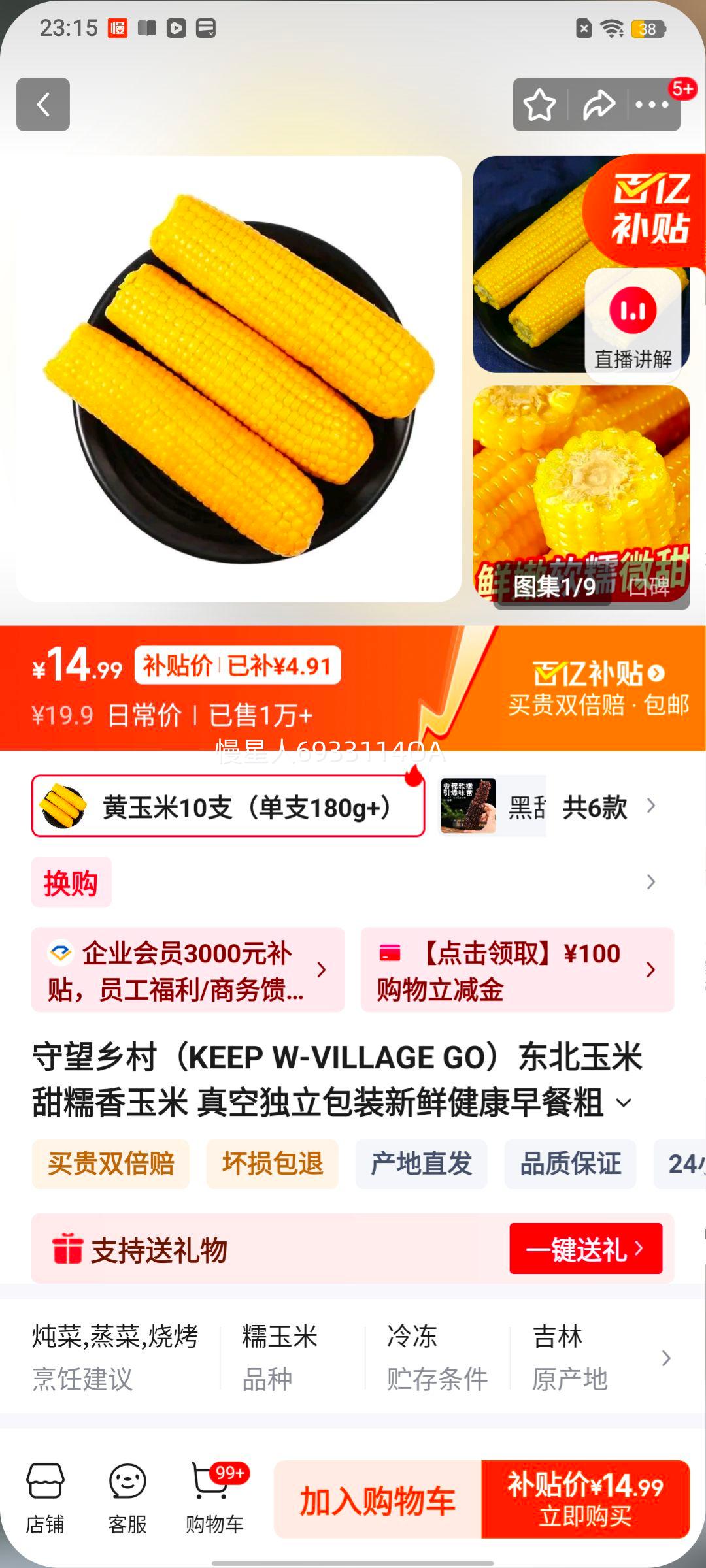Open the share icon at top

click(598, 105)
